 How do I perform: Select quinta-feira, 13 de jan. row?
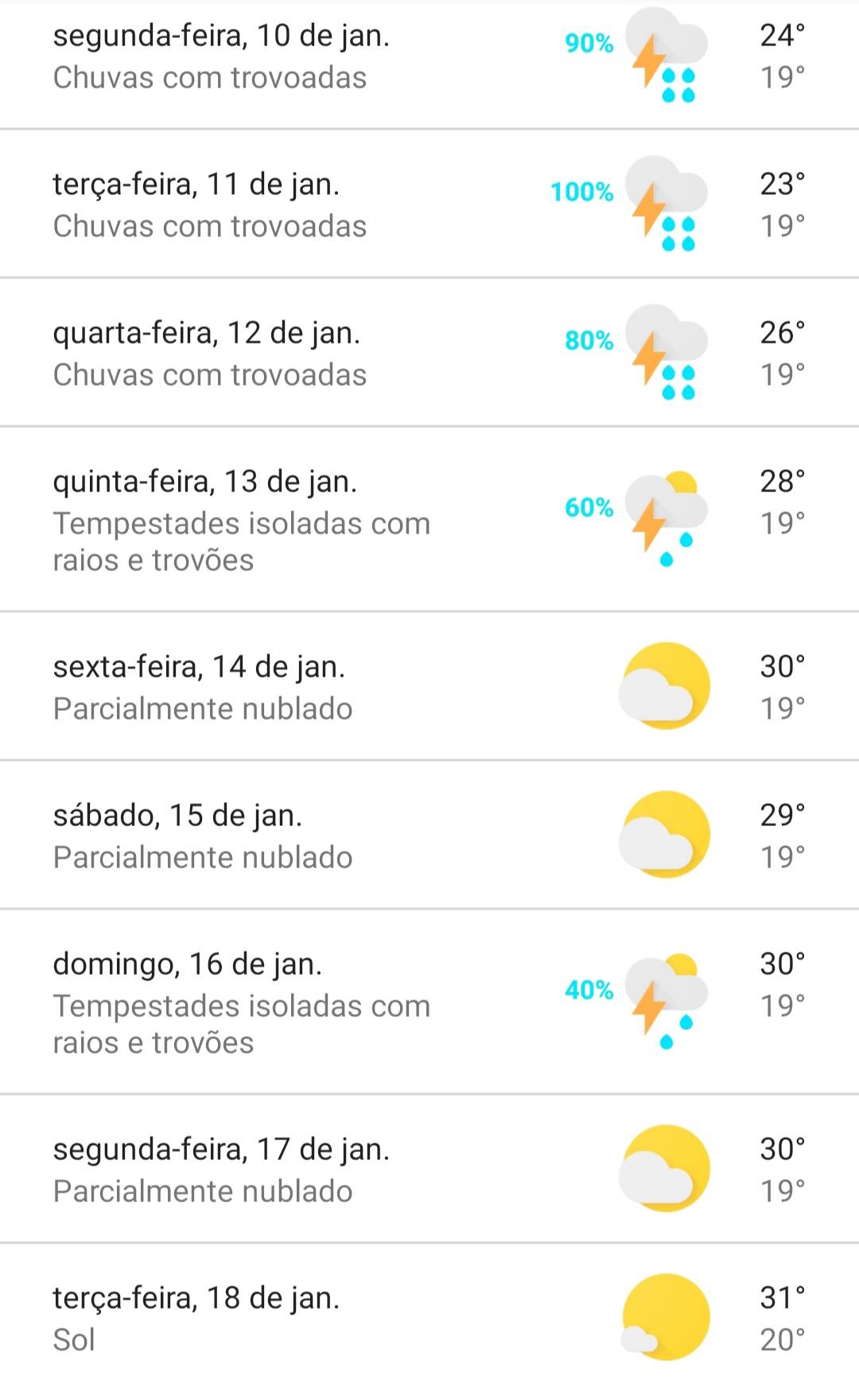(429, 519)
